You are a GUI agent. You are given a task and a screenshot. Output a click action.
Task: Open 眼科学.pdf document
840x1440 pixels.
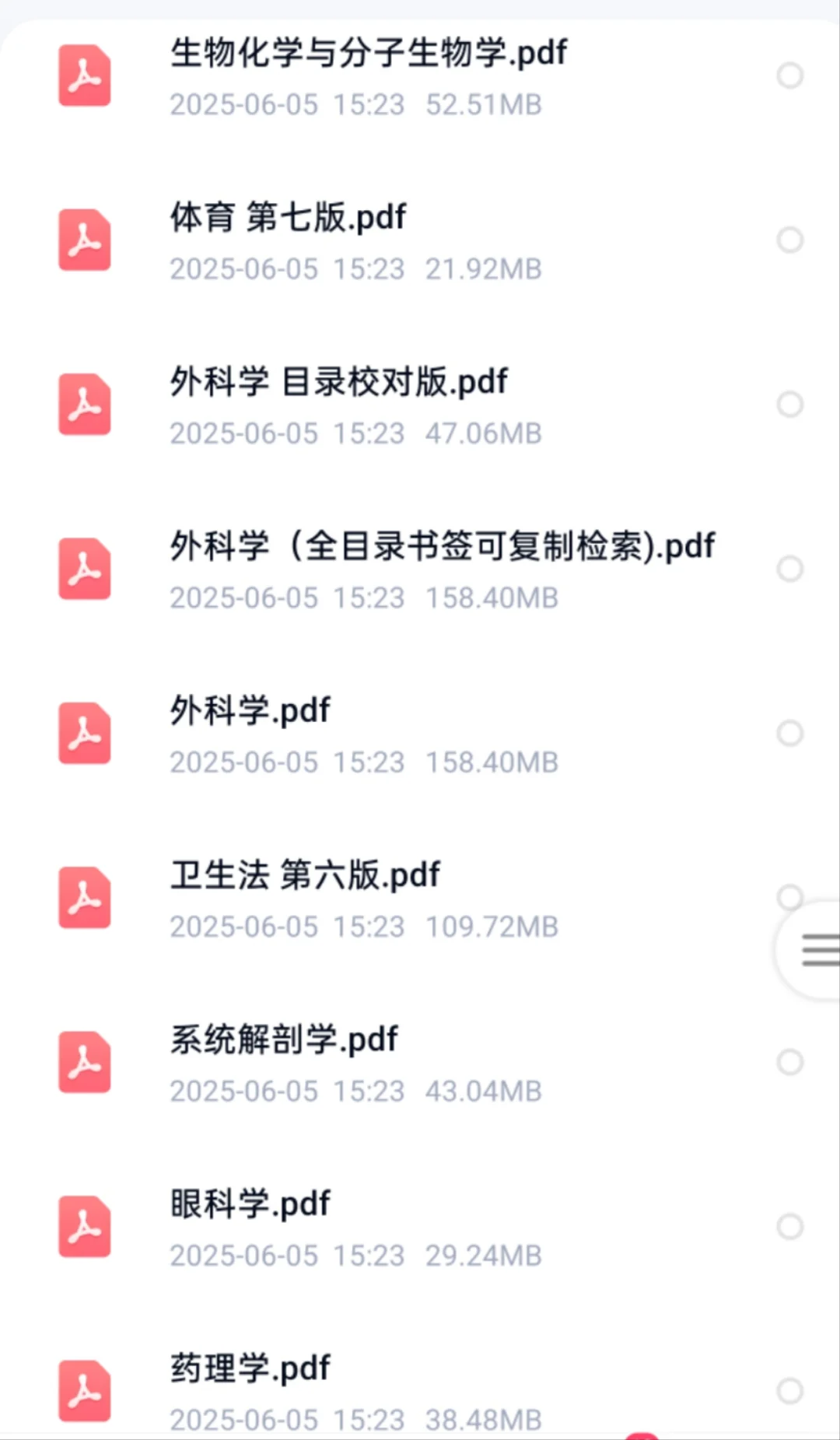point(420,1227)
